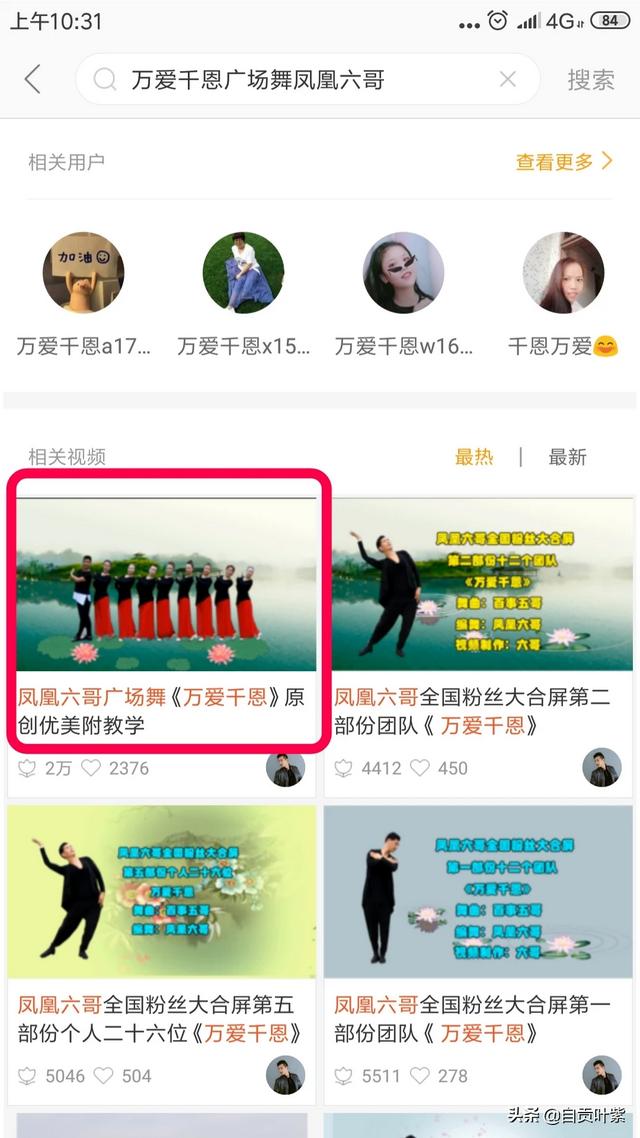Tap the author avatar beside 5511 views
This screenshot has width=640, height=1138.
point(601,1075)
